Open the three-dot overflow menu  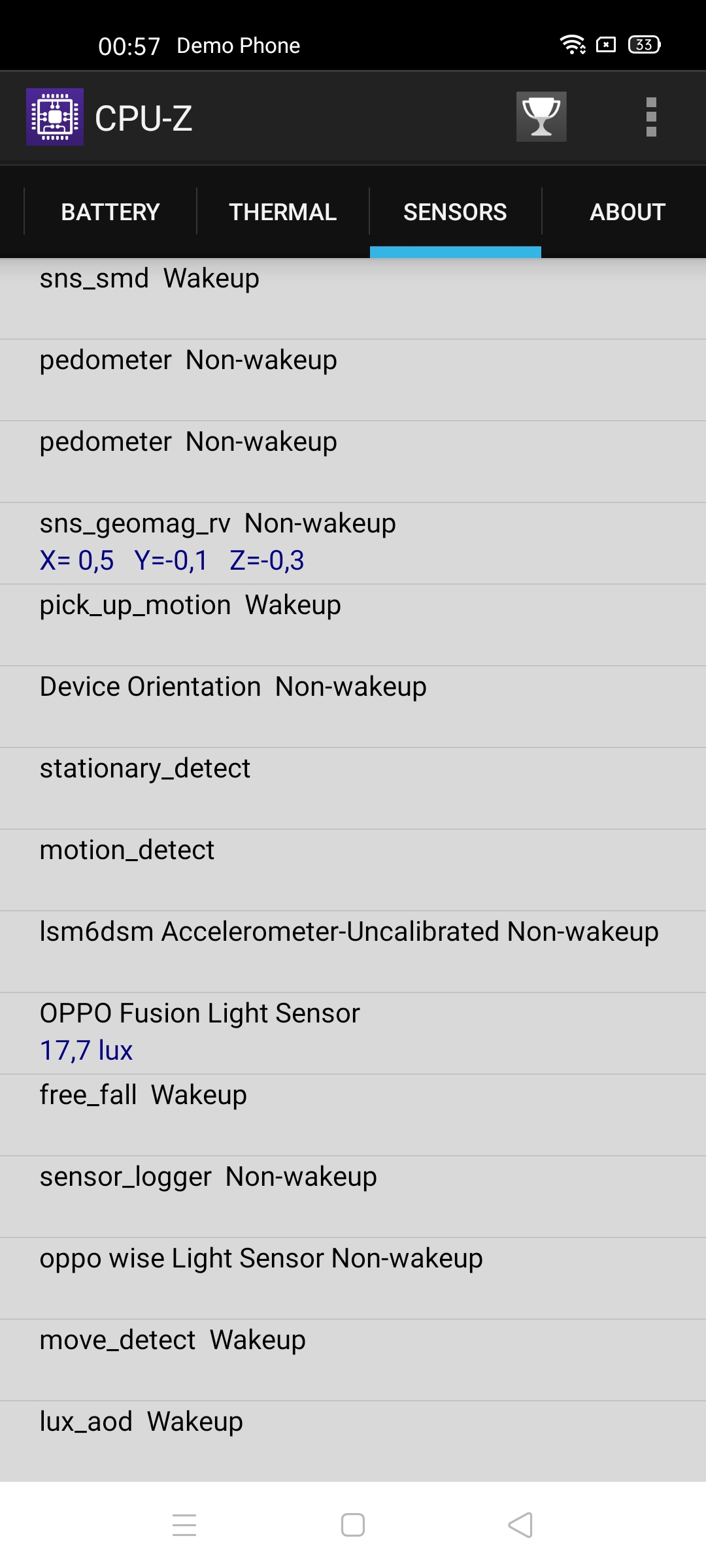[x=650, y=118]
